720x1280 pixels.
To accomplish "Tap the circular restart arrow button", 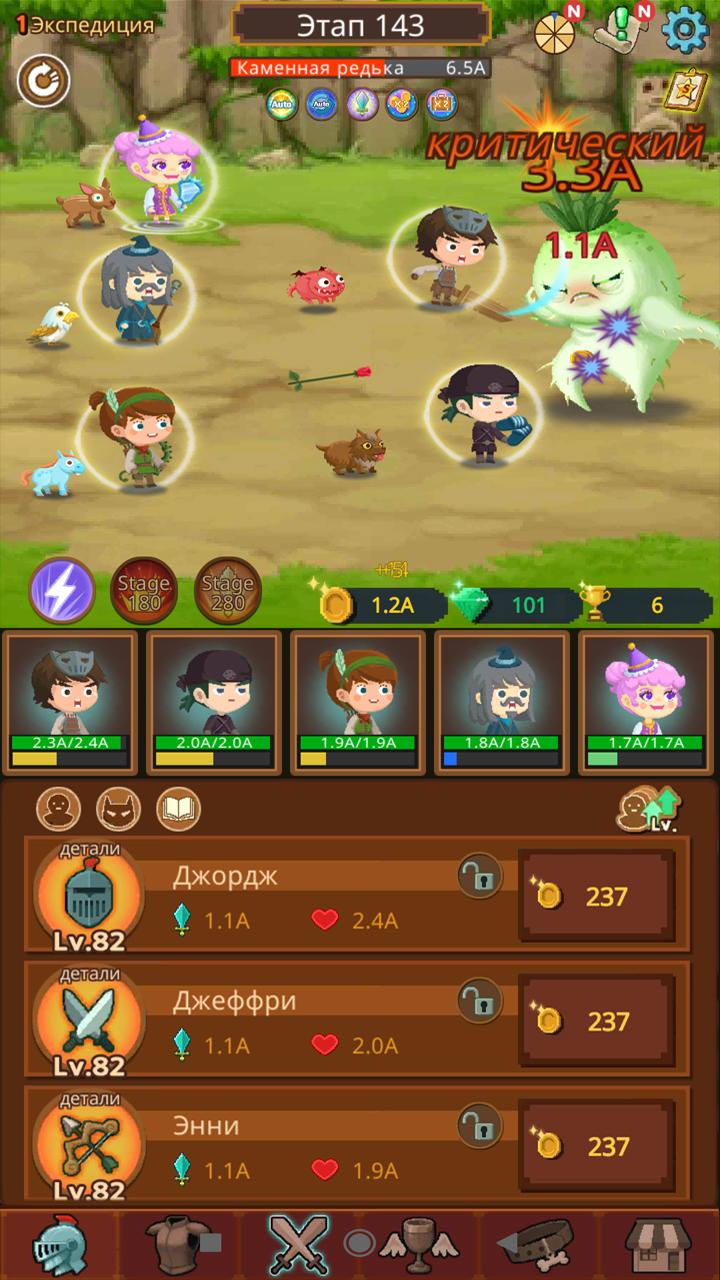I will tap(43, 80).
